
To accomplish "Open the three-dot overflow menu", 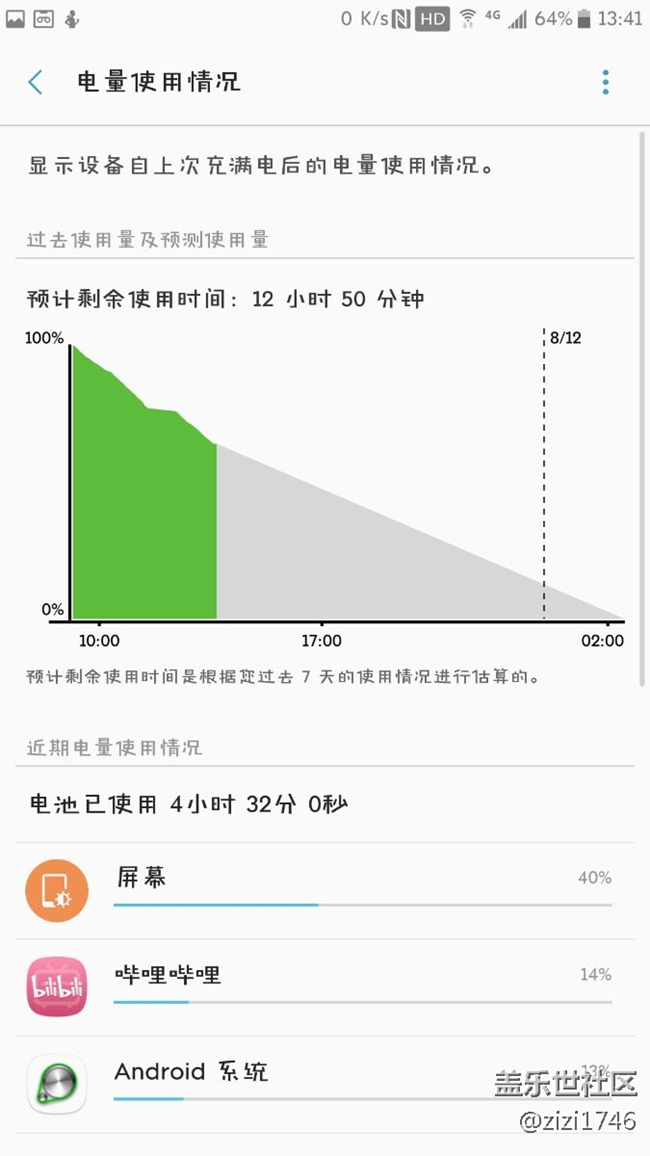I will [x=605, y=82].
